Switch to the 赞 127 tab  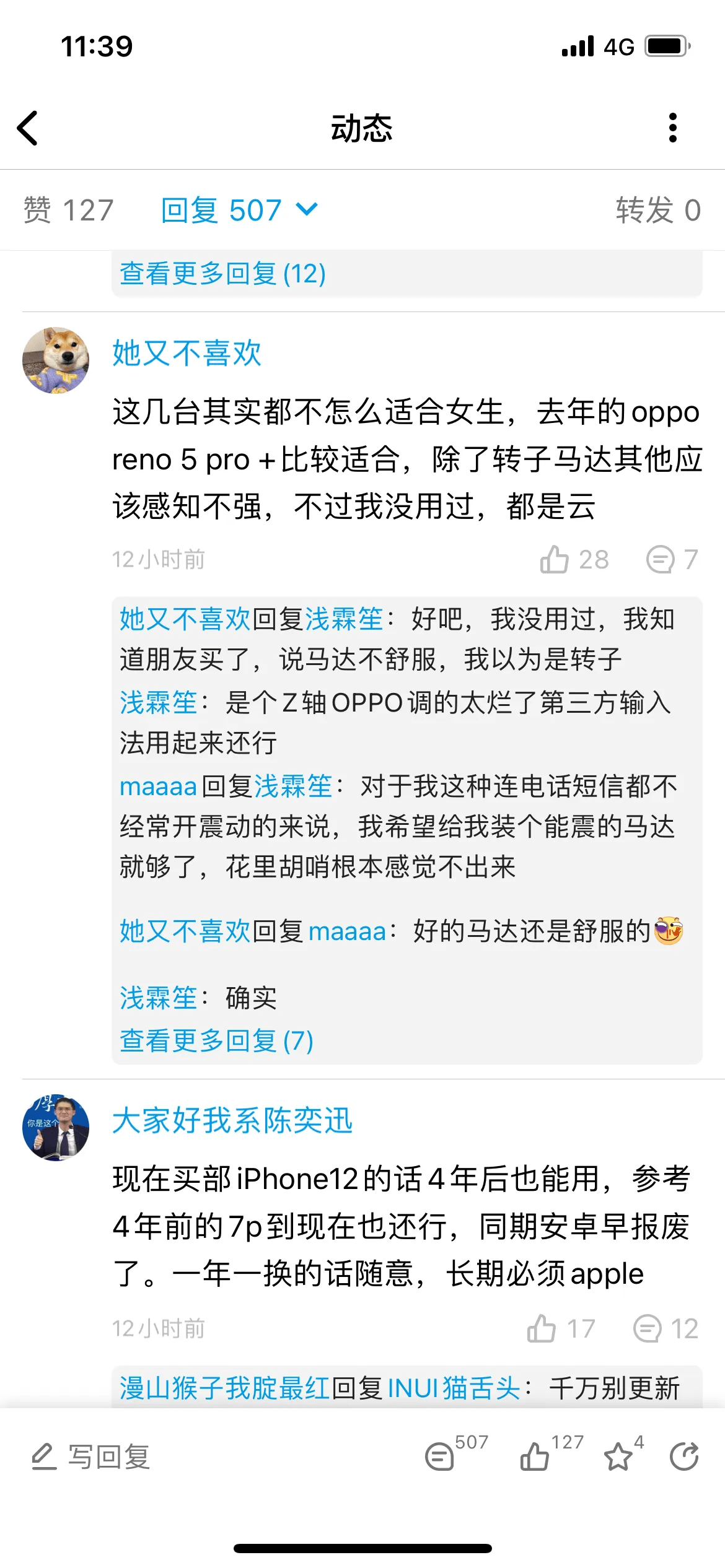(x=69, y=210)
